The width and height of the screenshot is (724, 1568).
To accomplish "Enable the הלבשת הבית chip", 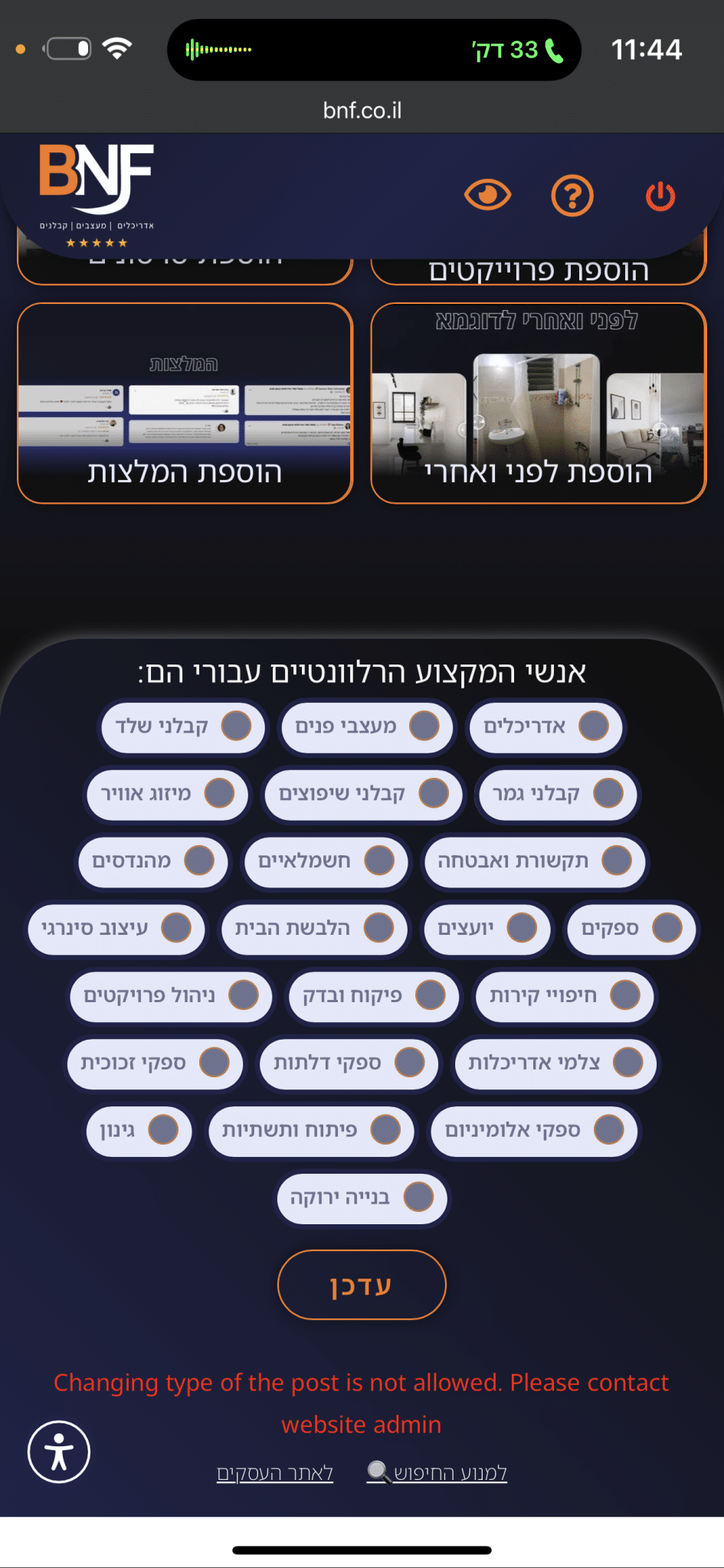I will [x=313, y=928].
